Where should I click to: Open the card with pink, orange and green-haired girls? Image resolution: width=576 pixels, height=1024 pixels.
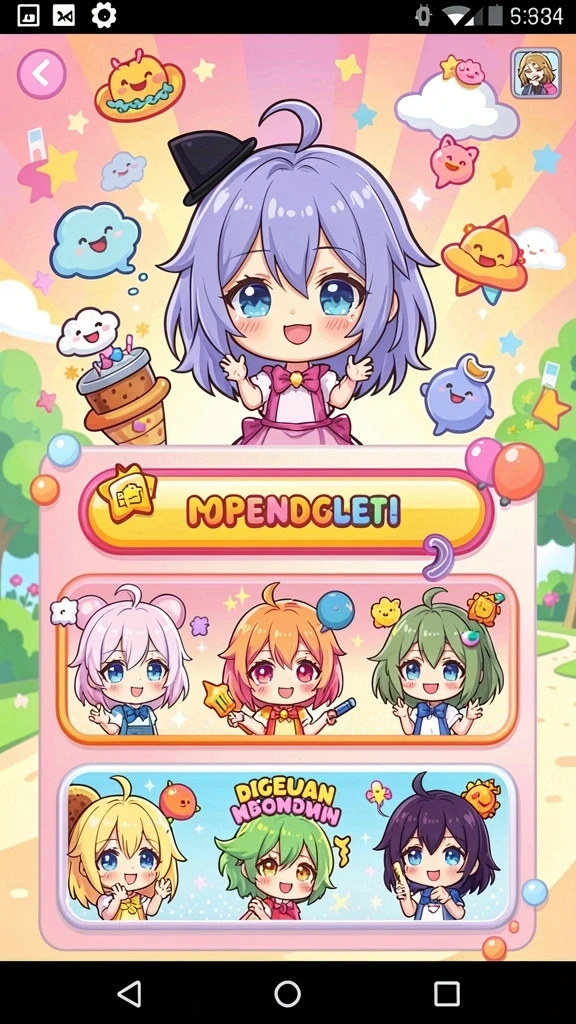[287, 660]
